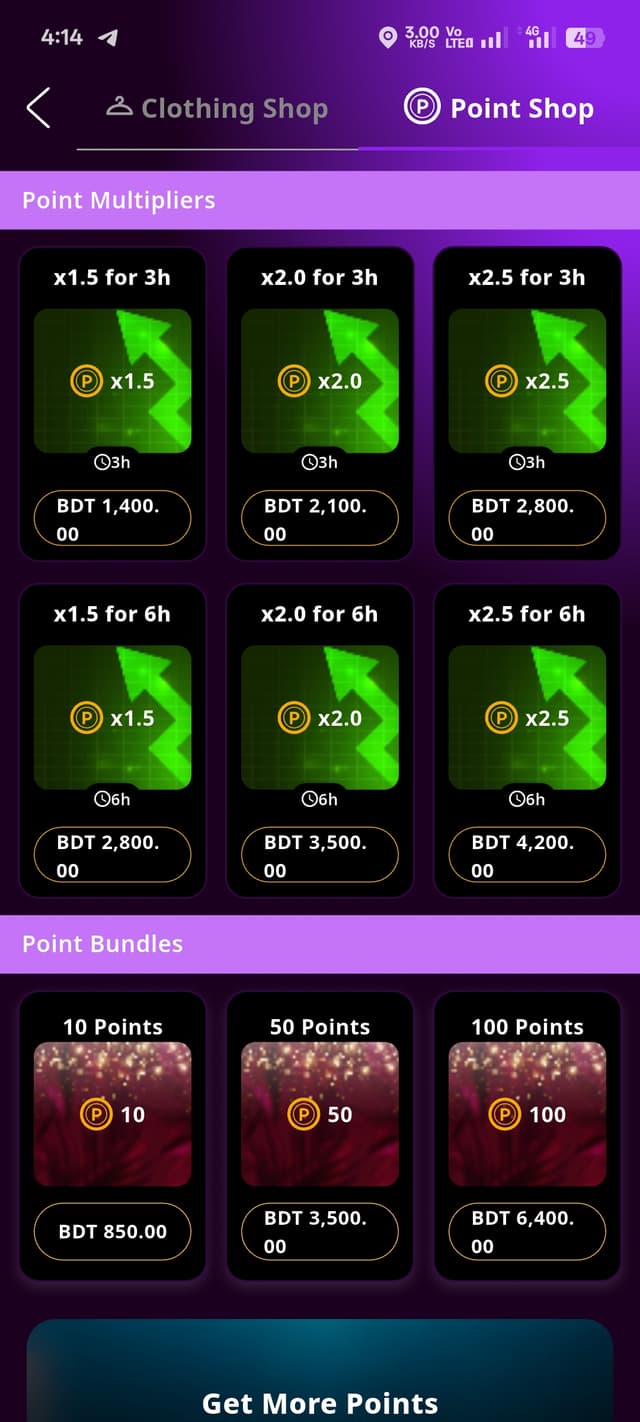Viewport: 640px width, 1422px height.
Task: Select the Point Shop tab
Action: tap(499, 108)
